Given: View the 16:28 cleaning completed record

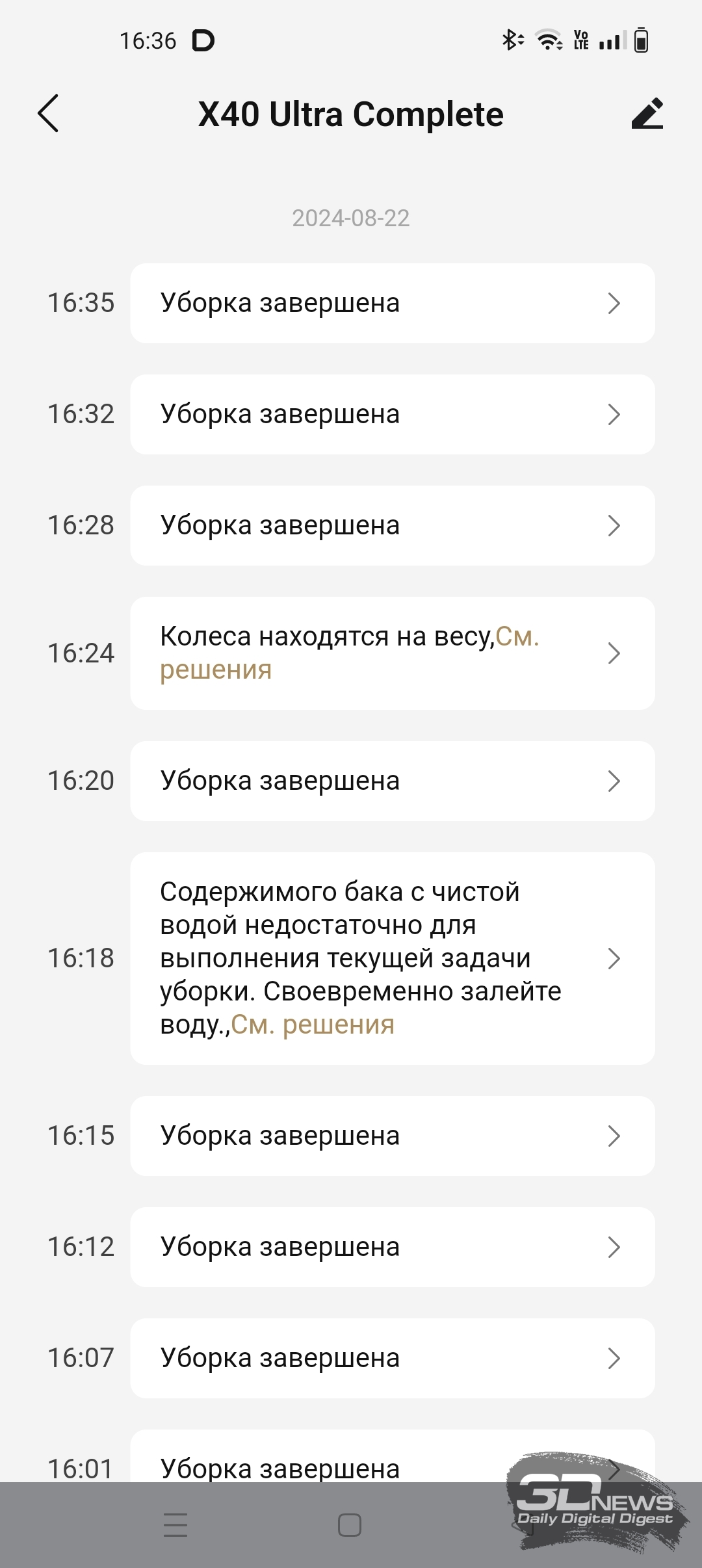Looking at the screenshot, I should tap(393, 525).
